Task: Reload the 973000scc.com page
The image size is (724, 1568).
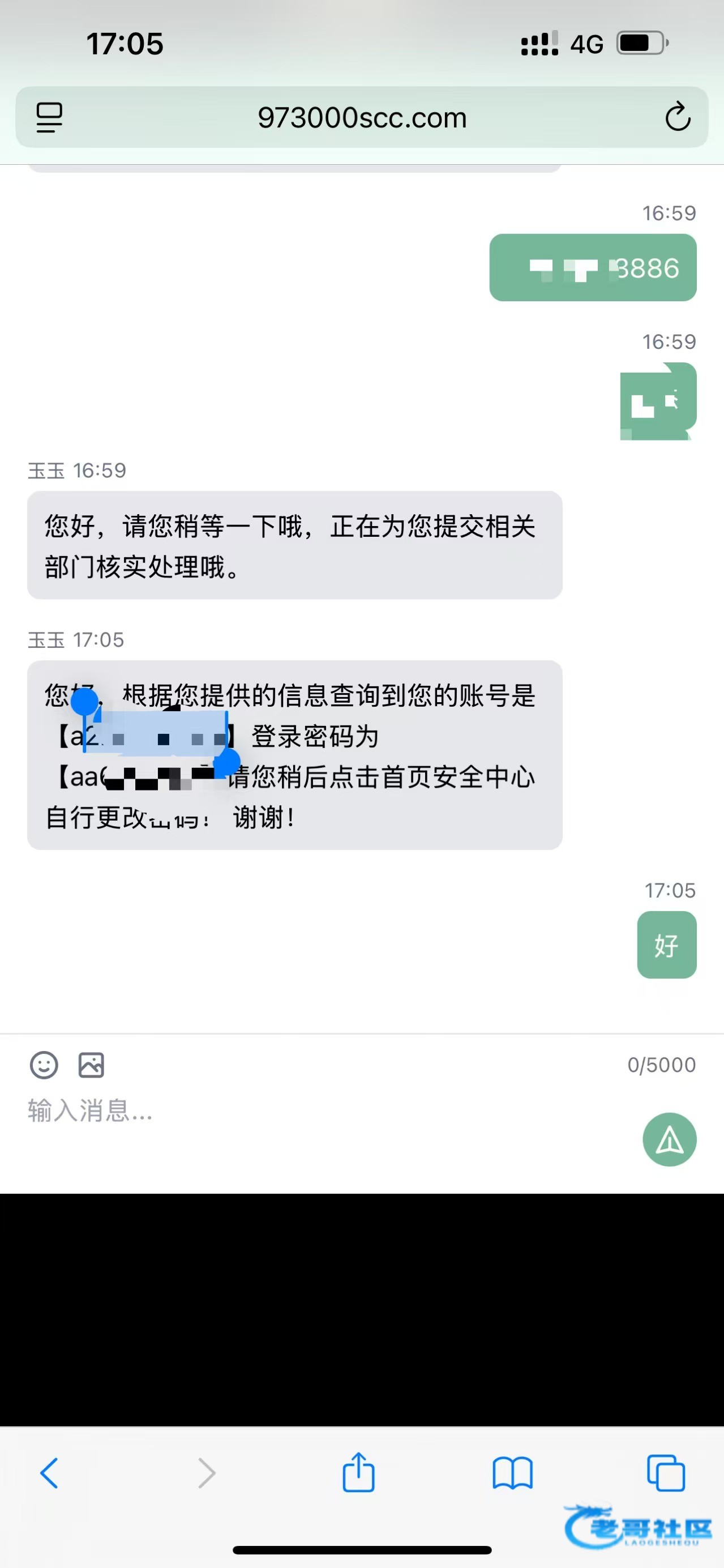Action: pos(677,117)
